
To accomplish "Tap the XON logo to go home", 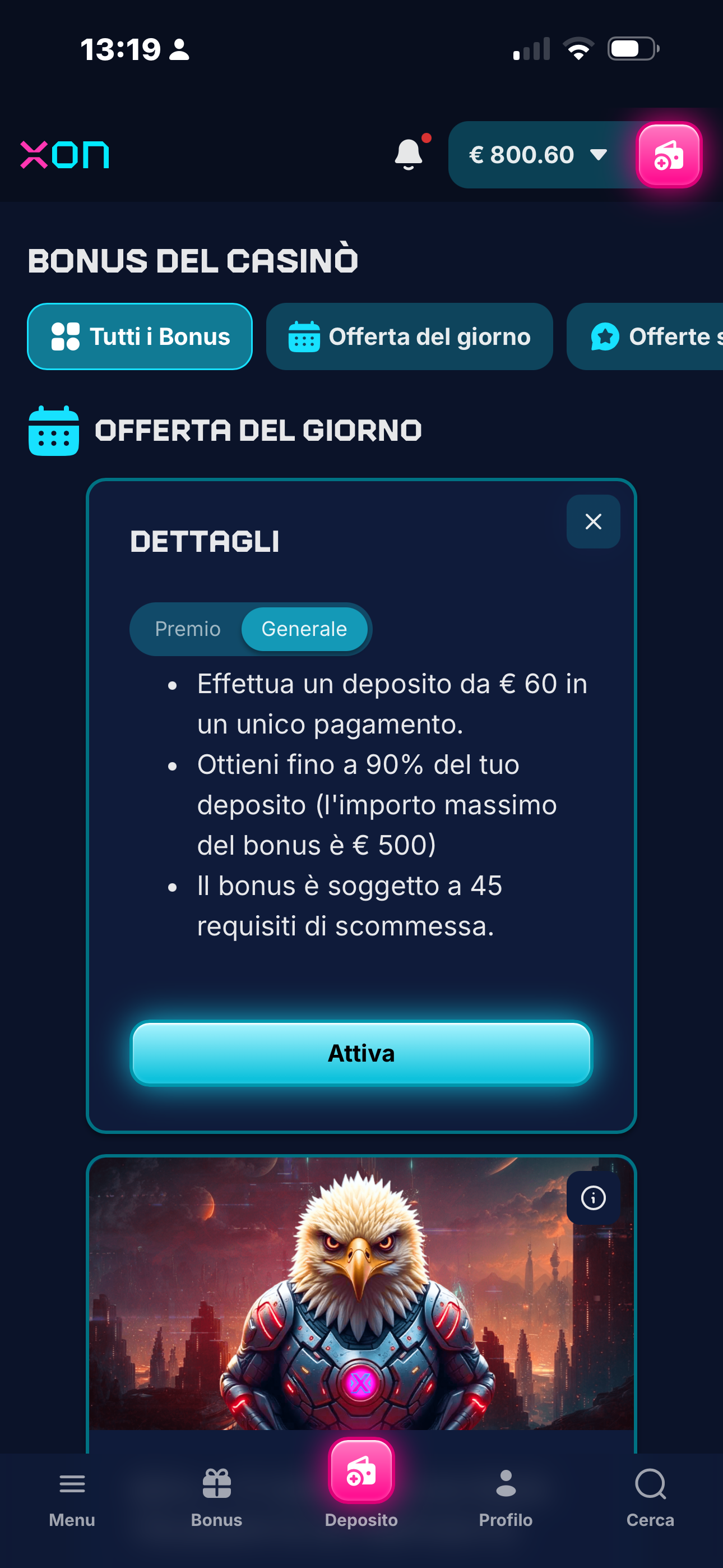I will (64, 155).
